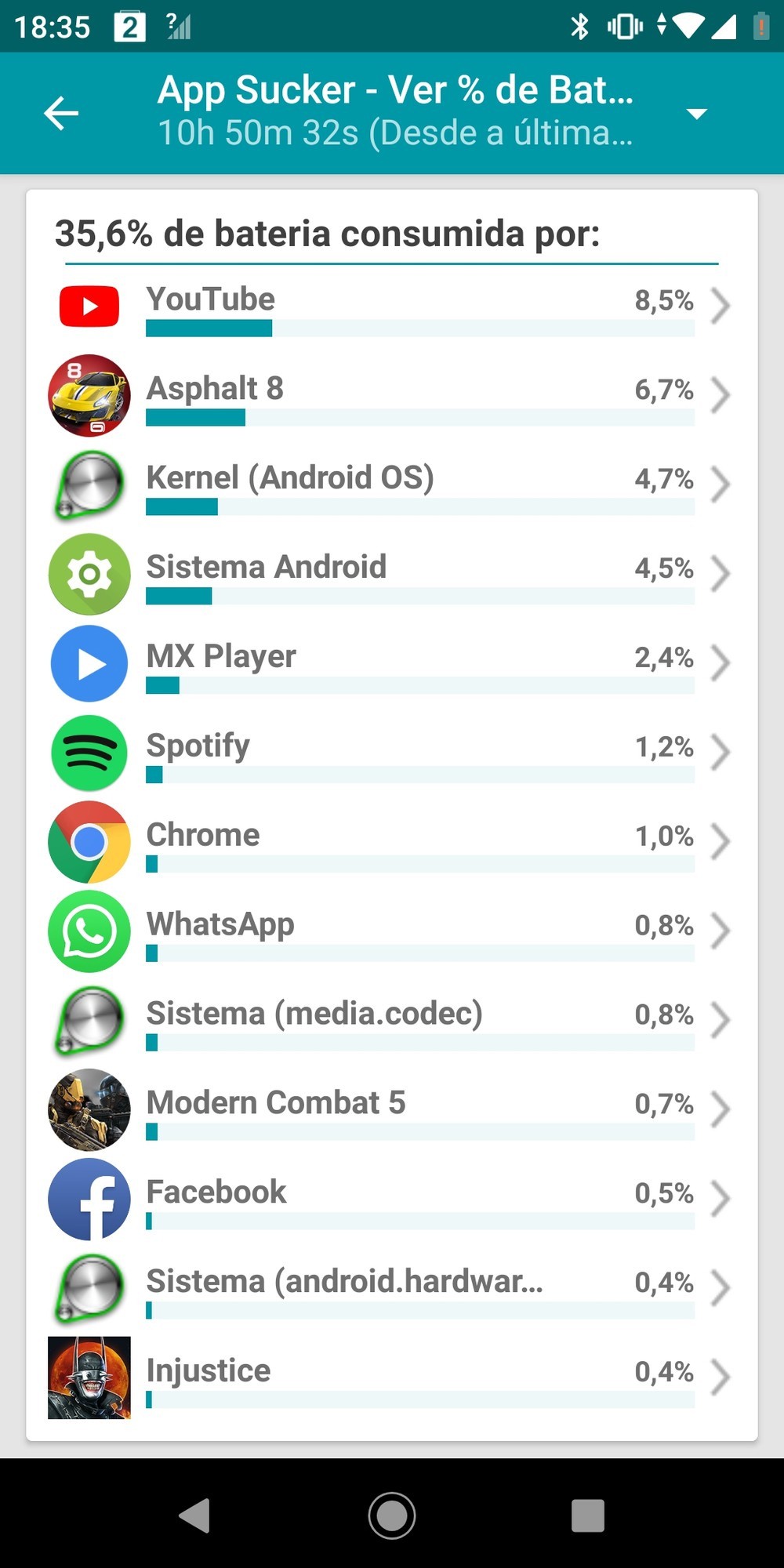Image resolution: width=784 pixels, height=1568 pixels.
Task: View WhatsApp battery details
Action: click(392, 932)
